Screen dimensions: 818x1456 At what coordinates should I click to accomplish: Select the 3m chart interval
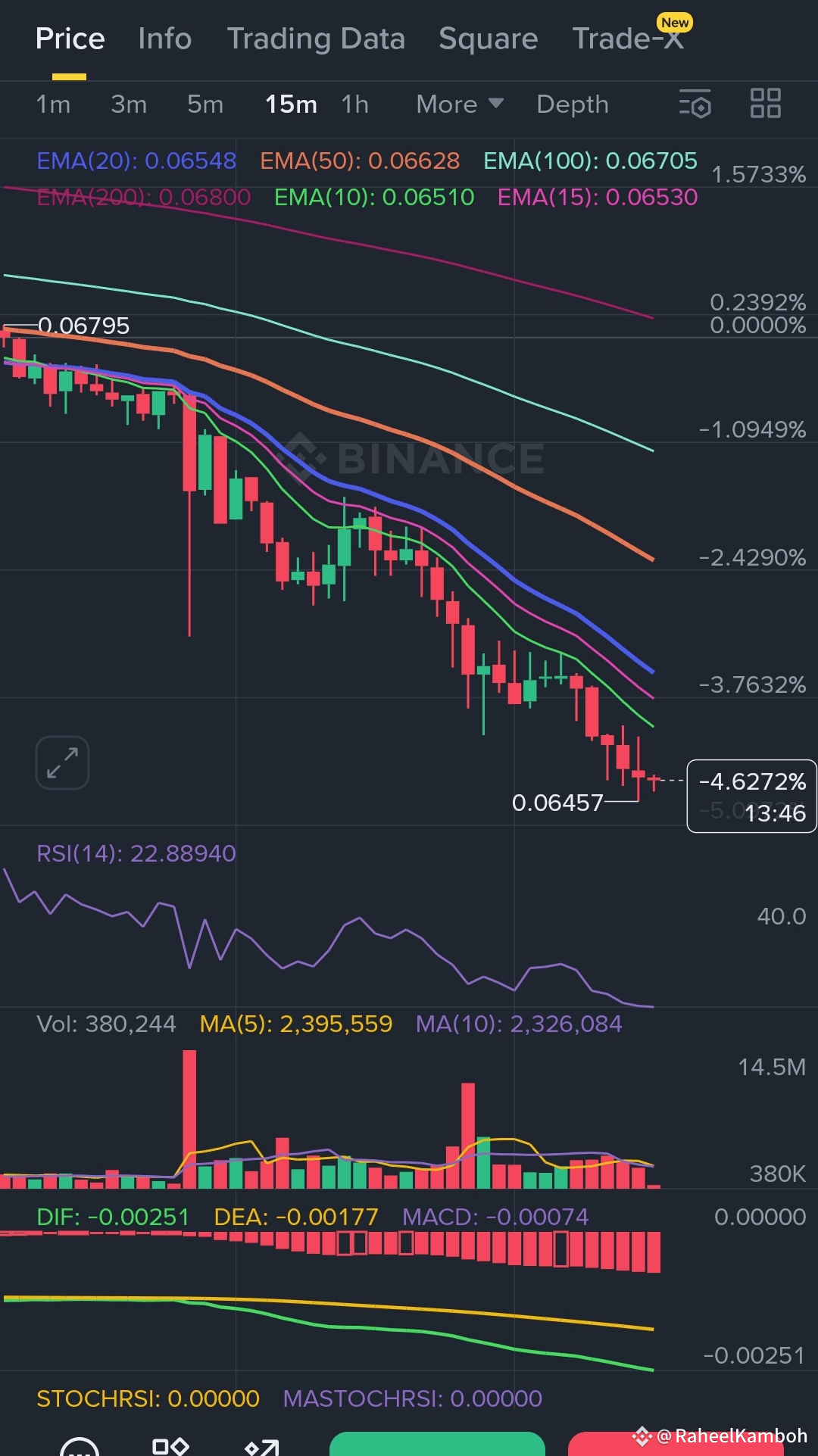[x=129, y=104]
